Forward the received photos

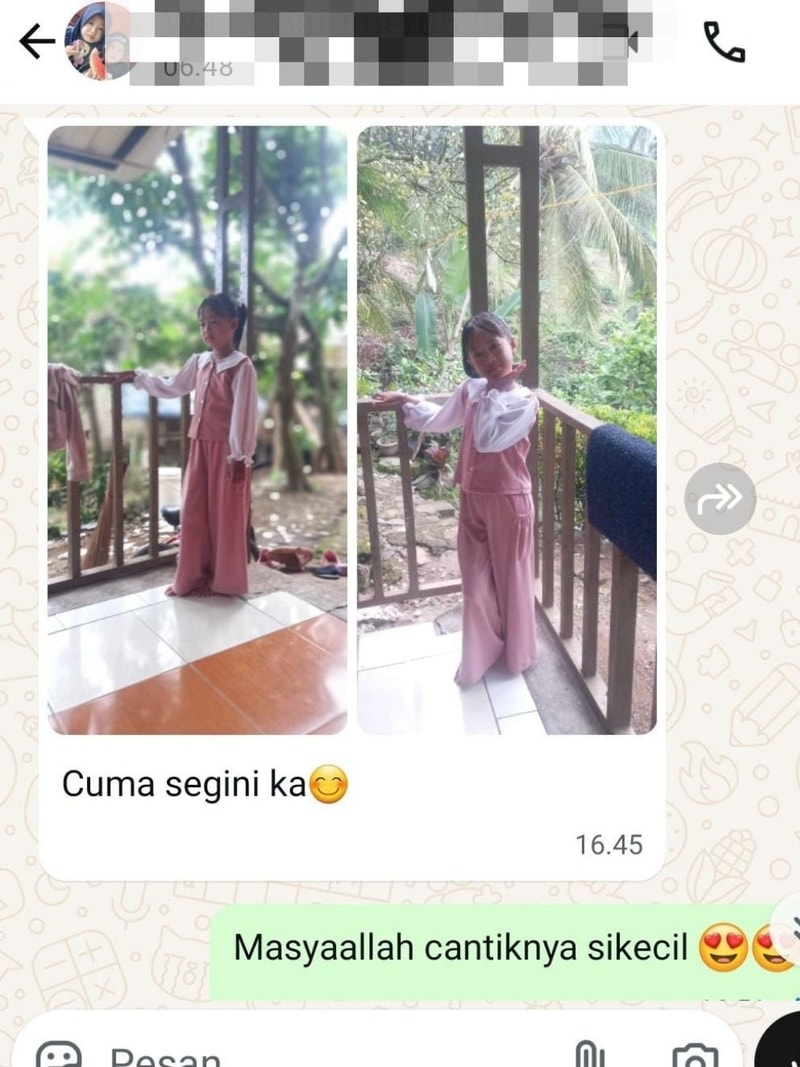[x=720, y=498]
